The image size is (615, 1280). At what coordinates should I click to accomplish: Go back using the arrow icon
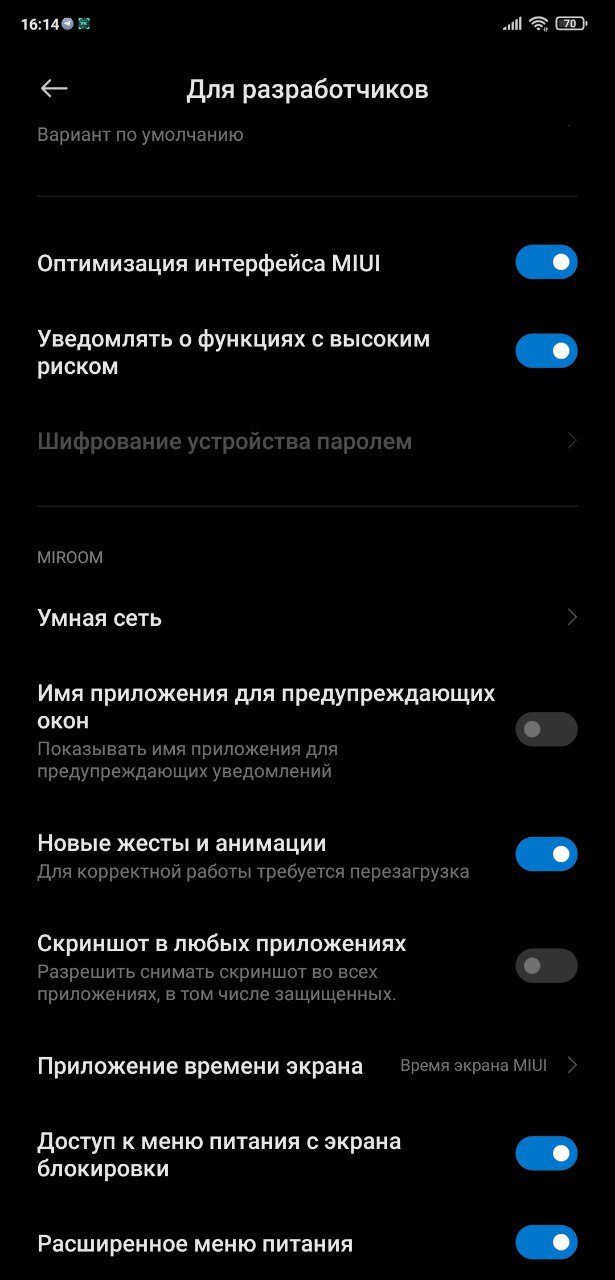54,89
